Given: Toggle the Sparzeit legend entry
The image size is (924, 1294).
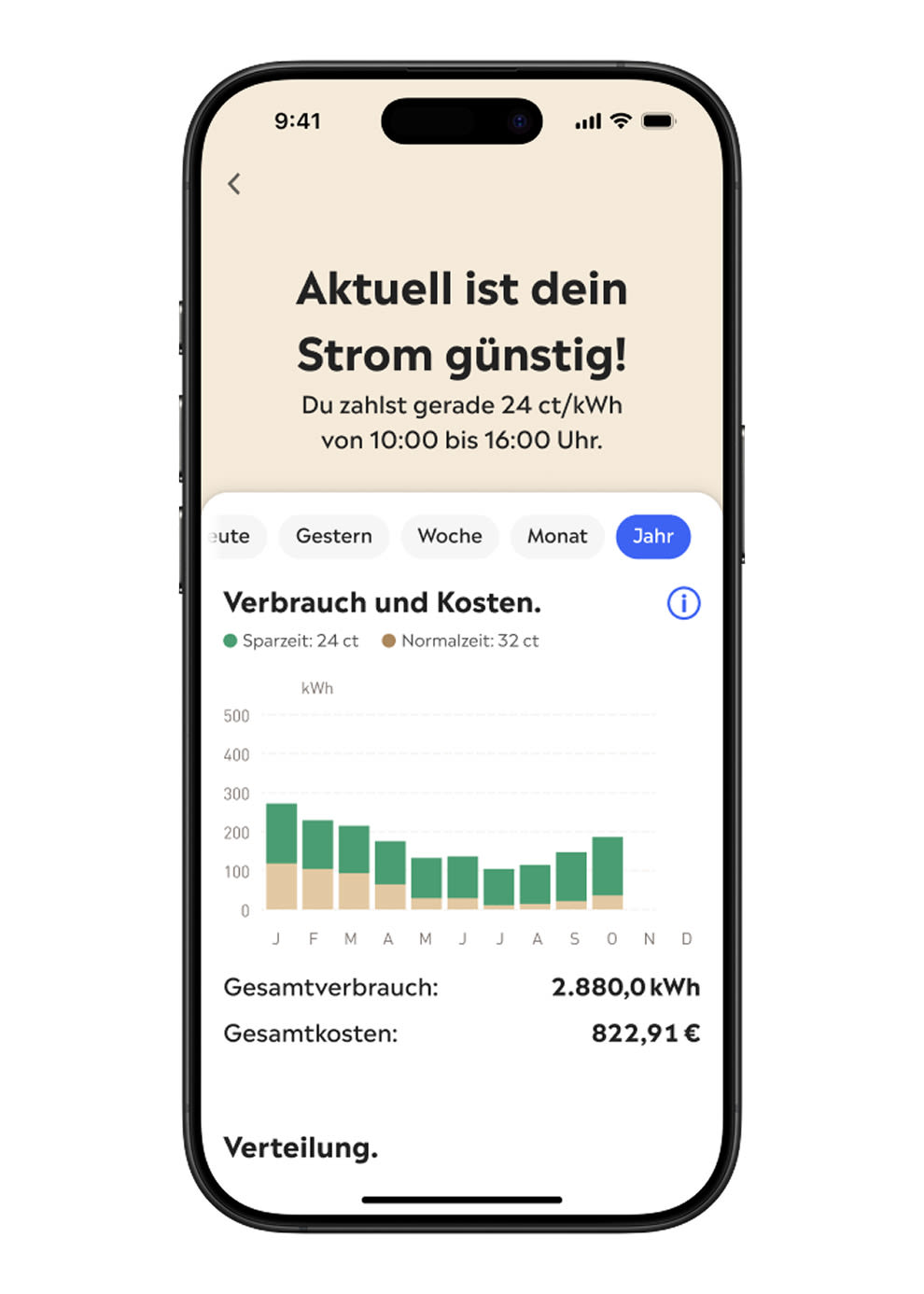Looking at the screenshot, I should [289, 640].
